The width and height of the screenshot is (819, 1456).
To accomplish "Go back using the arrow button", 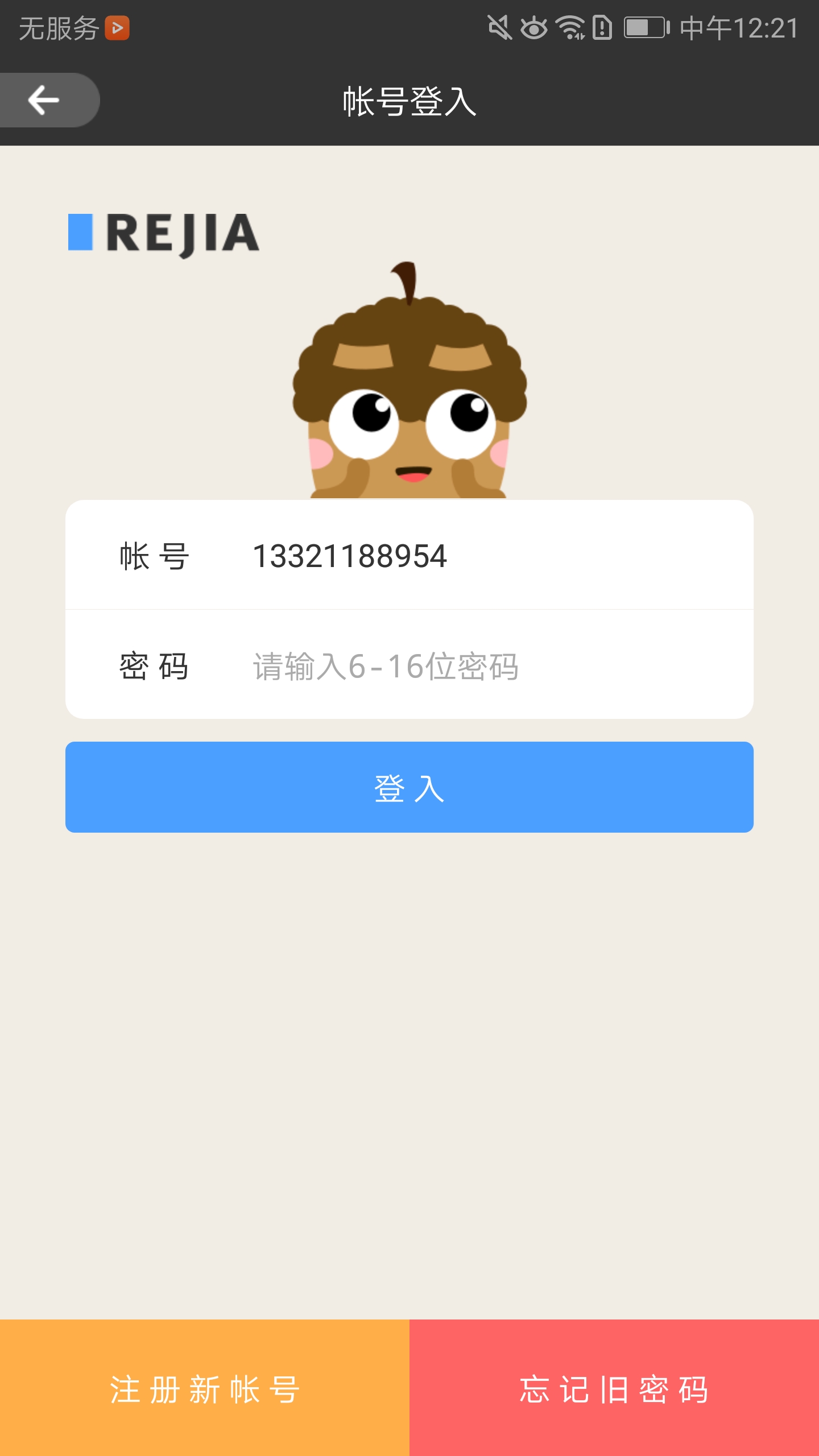I will pyautogui.click(x=44, y=100).
